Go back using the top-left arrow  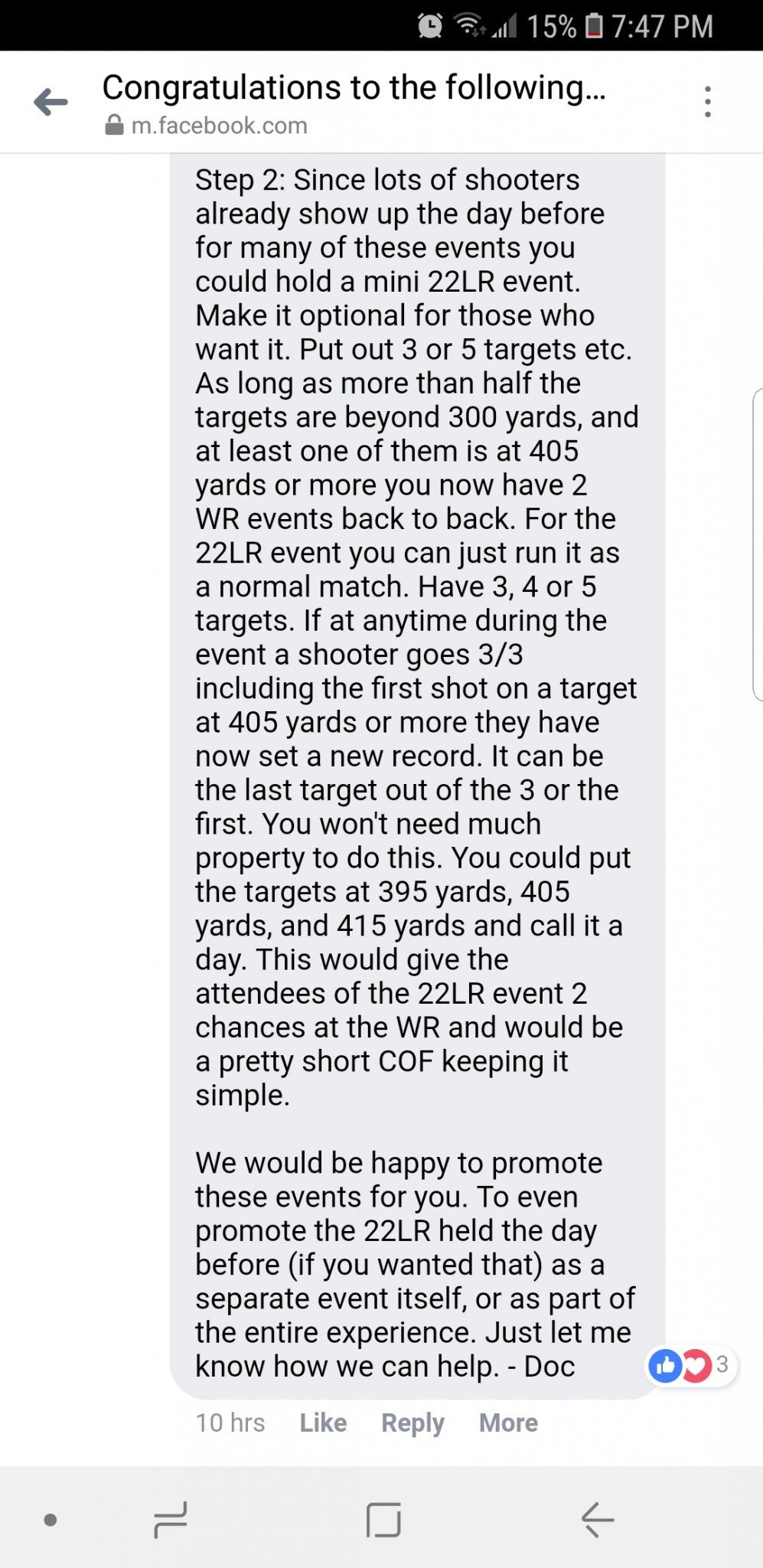pyautogui.click(x=51, y=102)
